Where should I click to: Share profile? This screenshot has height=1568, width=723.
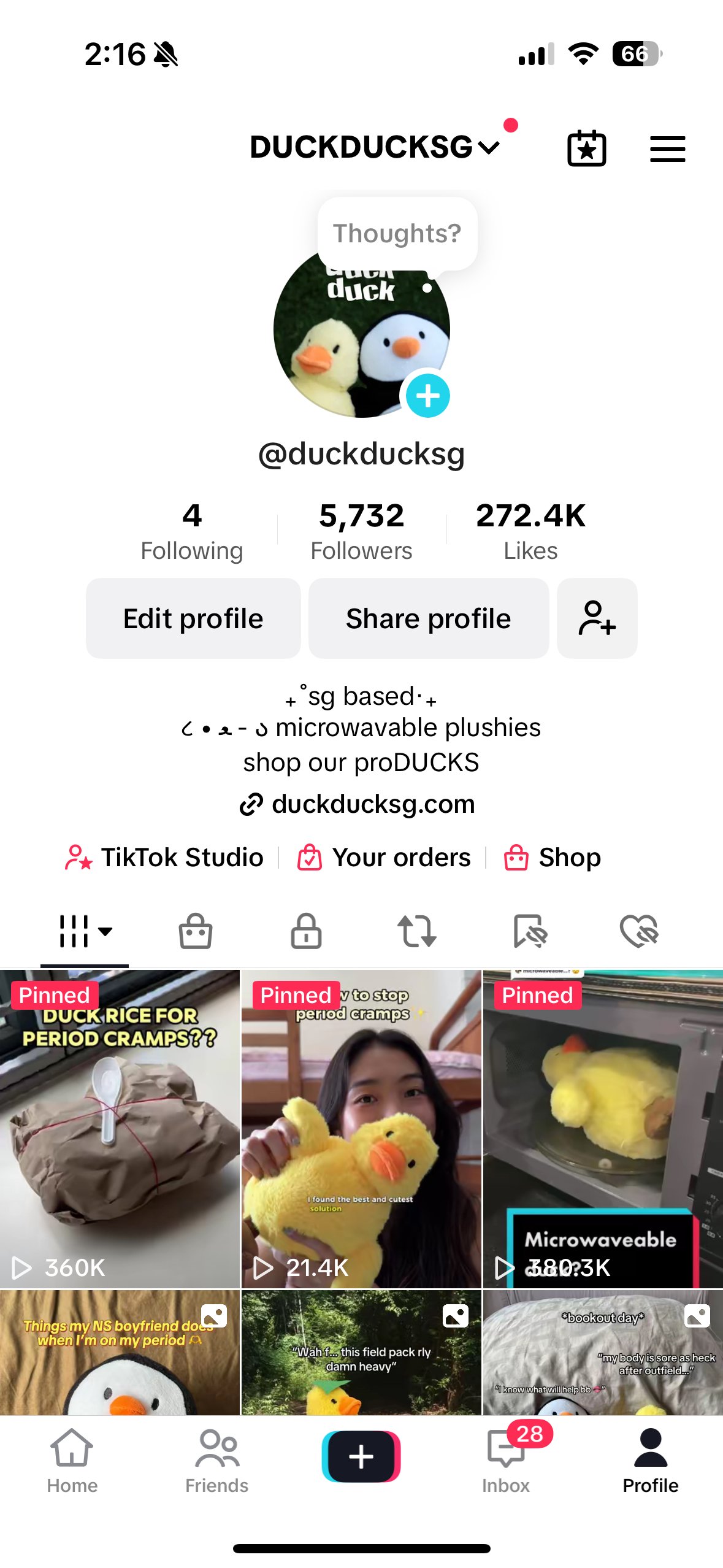428,618
